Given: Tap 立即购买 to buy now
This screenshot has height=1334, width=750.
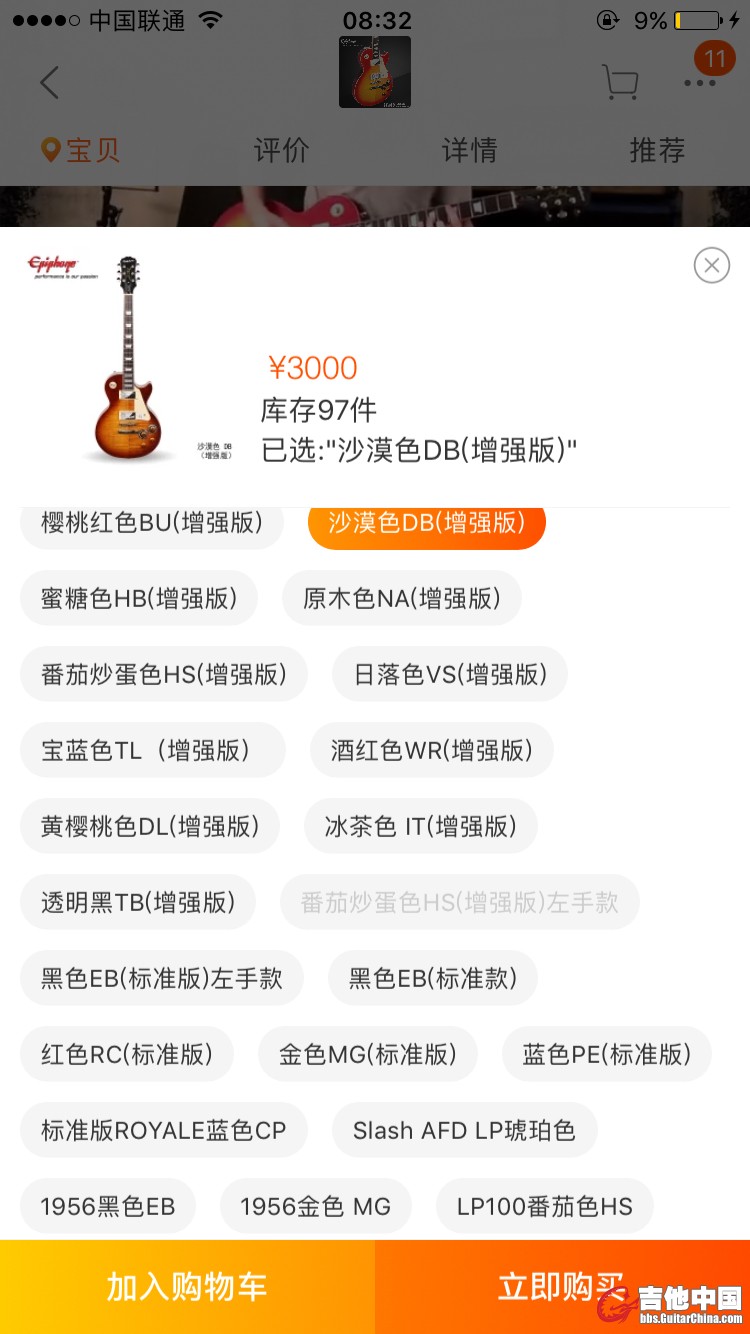Looking at the screenshot, I should point(562,1287).
